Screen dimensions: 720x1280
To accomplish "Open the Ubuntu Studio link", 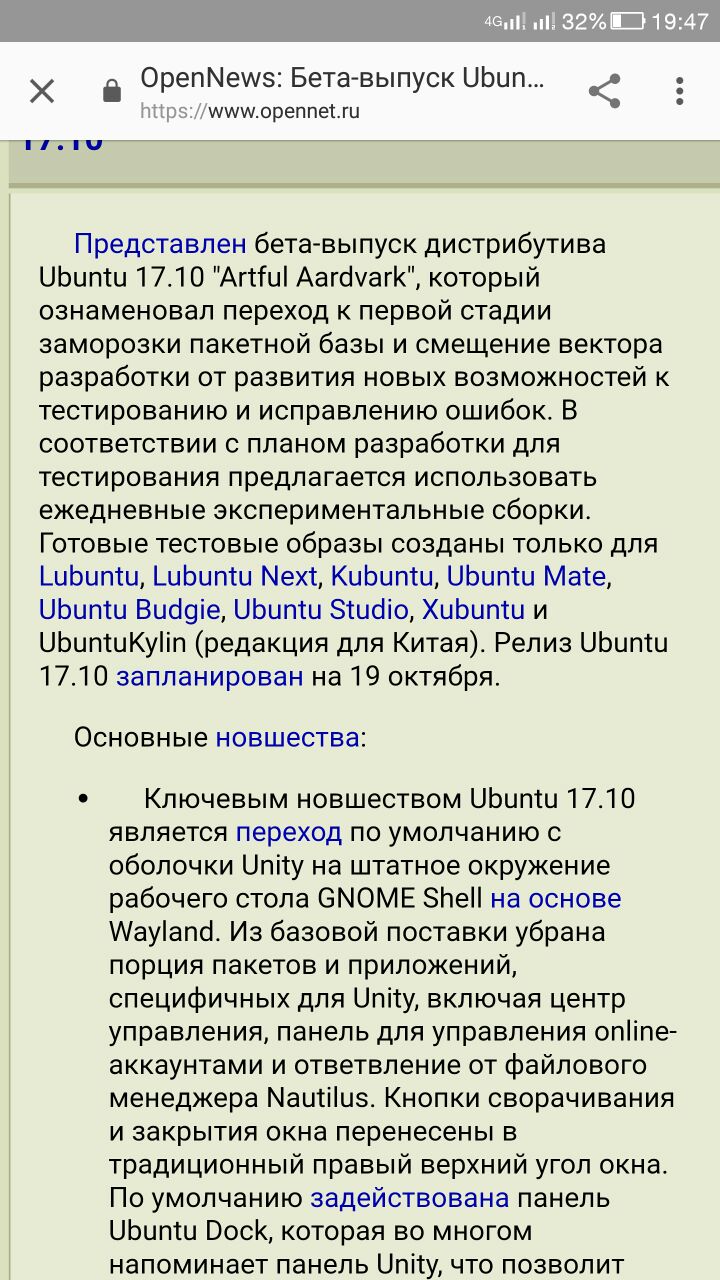I will 321,610.
